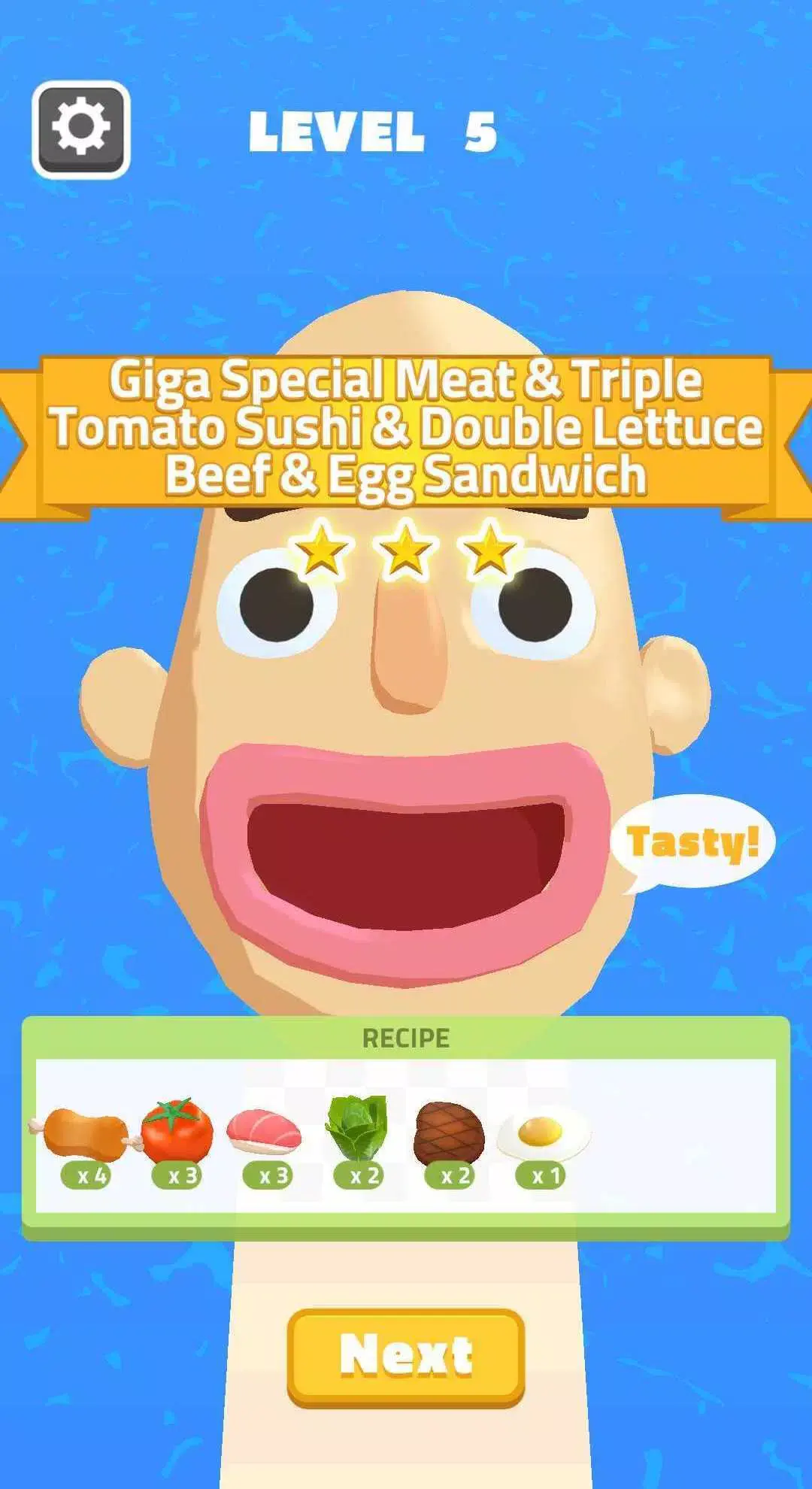Tap Next to continue
Image resolution: width=812 pixels, height=1489 pixels.
click(x=405, y=1356)
